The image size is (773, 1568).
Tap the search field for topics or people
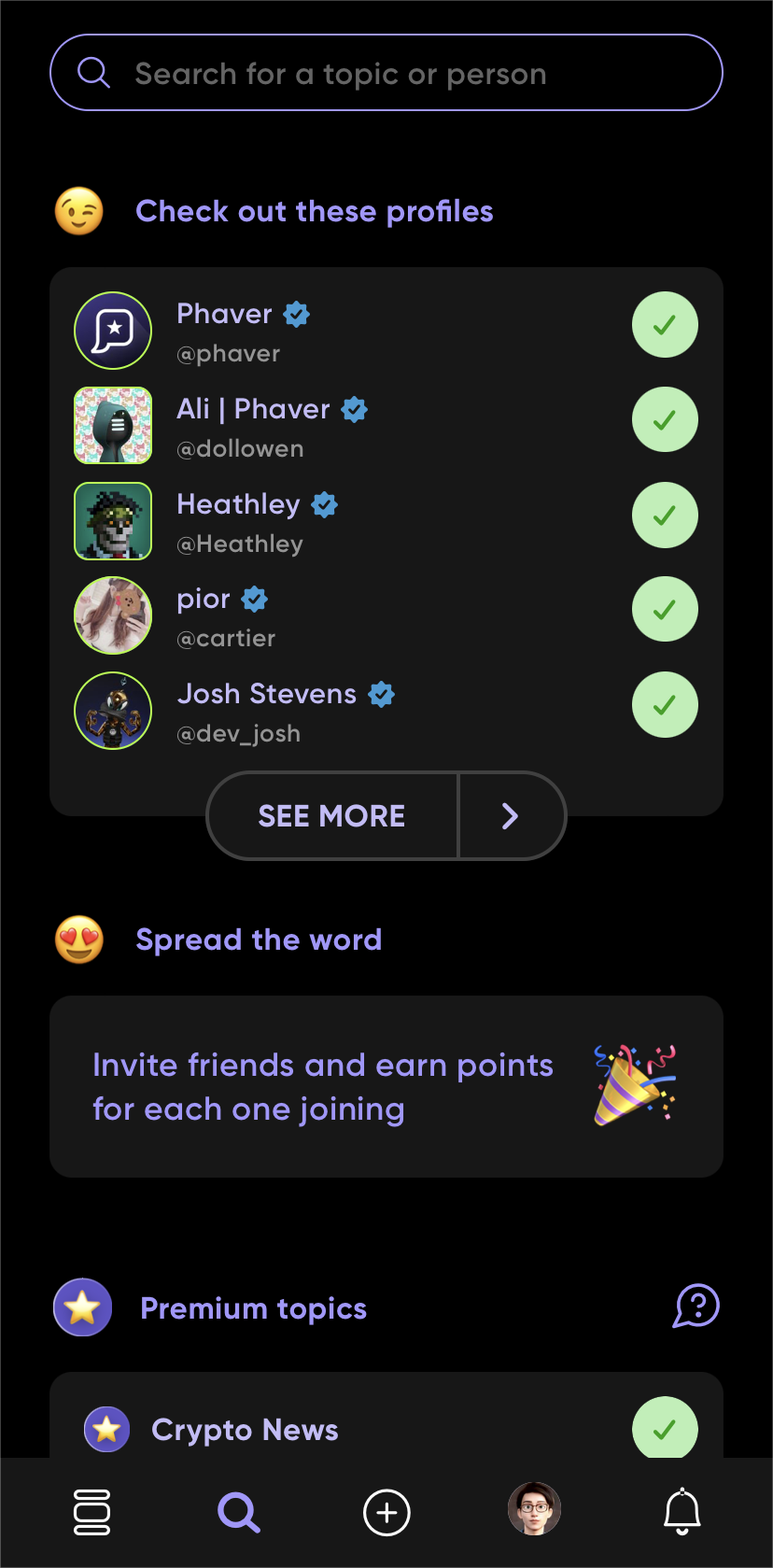[386, 73]
